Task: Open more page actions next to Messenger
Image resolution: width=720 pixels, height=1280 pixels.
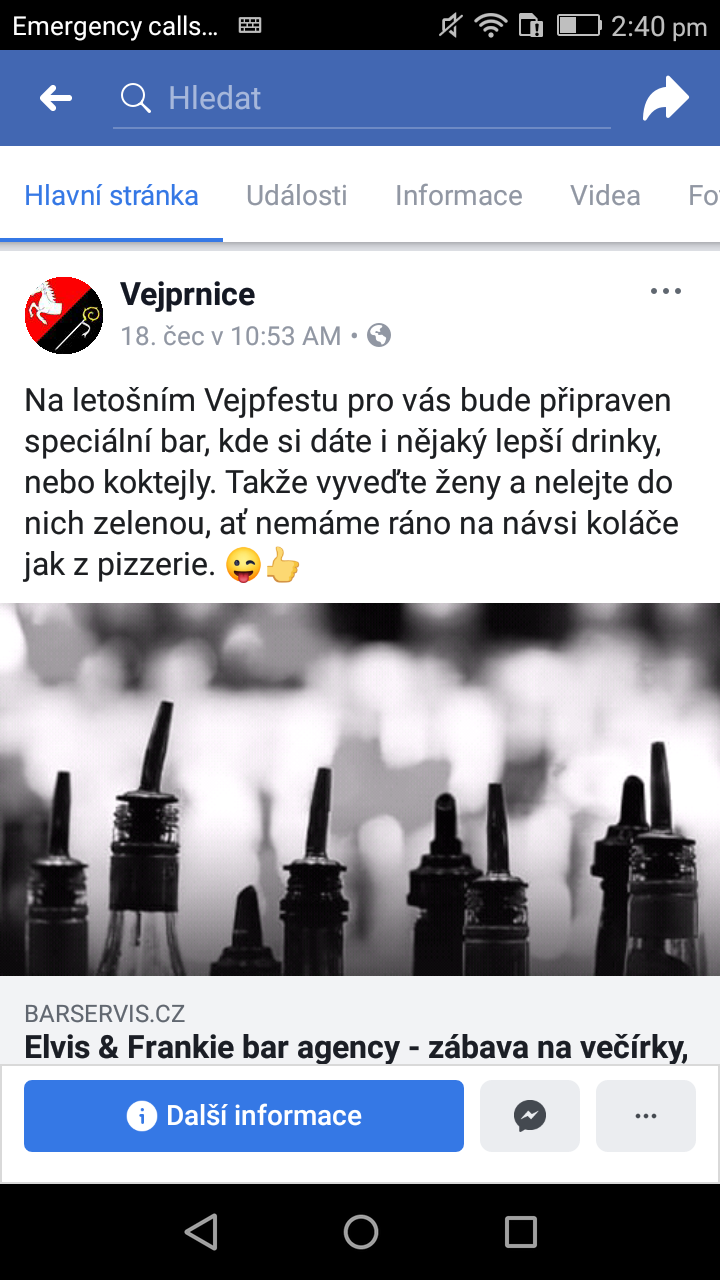Action: 646,1116
